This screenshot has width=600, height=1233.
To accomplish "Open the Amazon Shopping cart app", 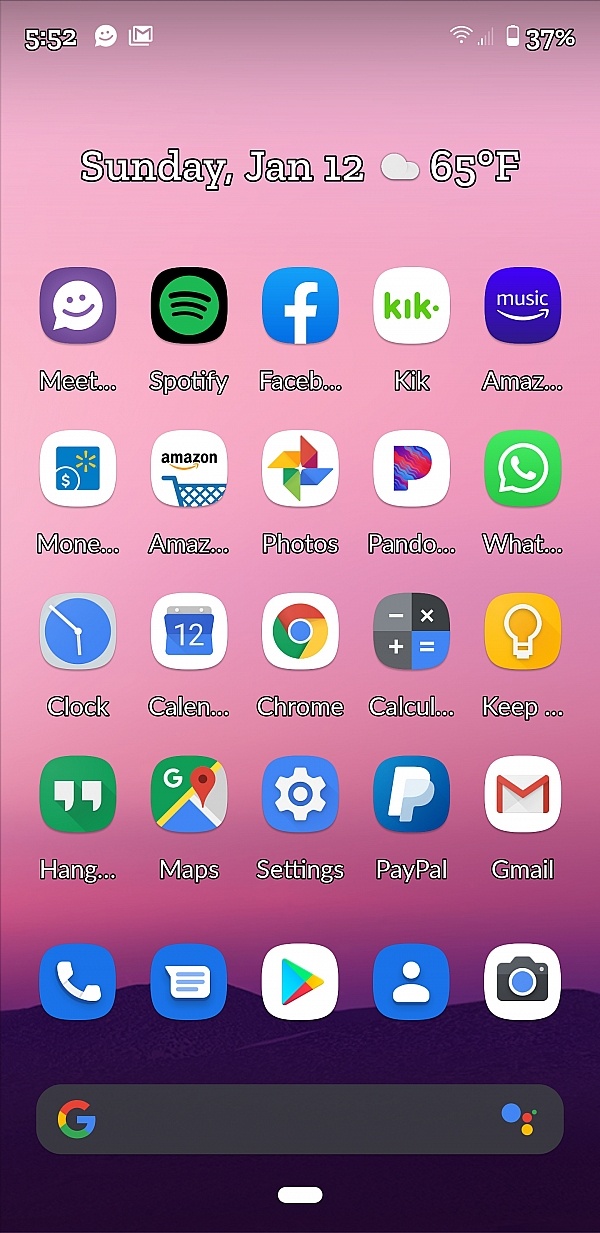I will tap(189, 469).
